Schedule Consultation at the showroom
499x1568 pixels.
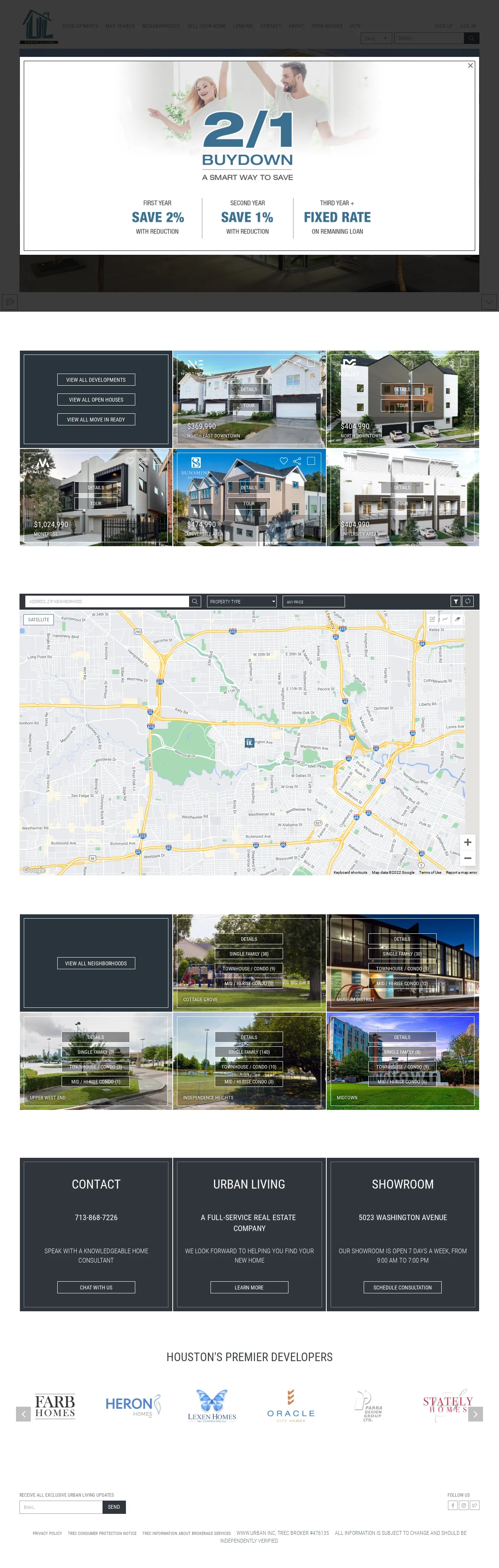pyautogui.click(x=402, y=1288)
